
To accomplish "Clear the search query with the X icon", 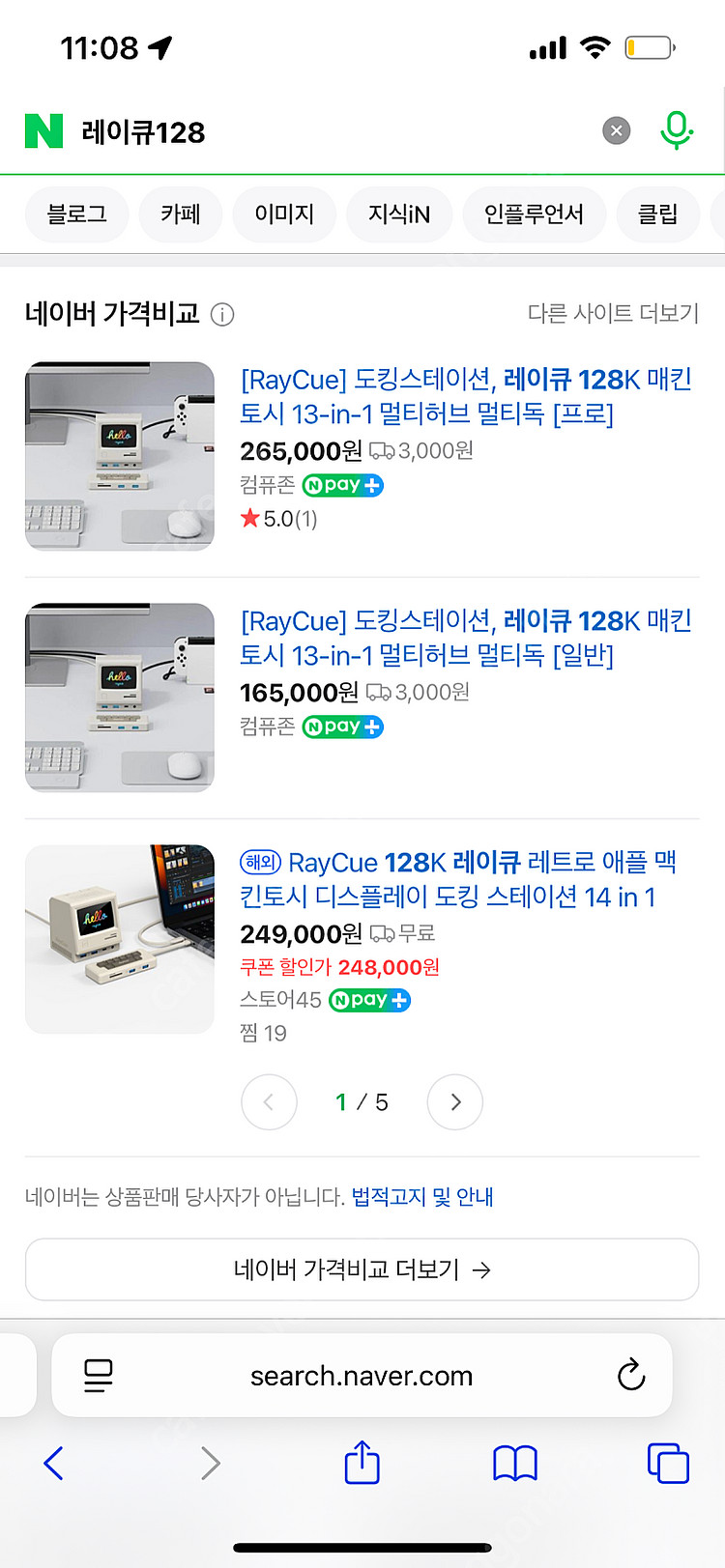I will click(x=616, y=129).
